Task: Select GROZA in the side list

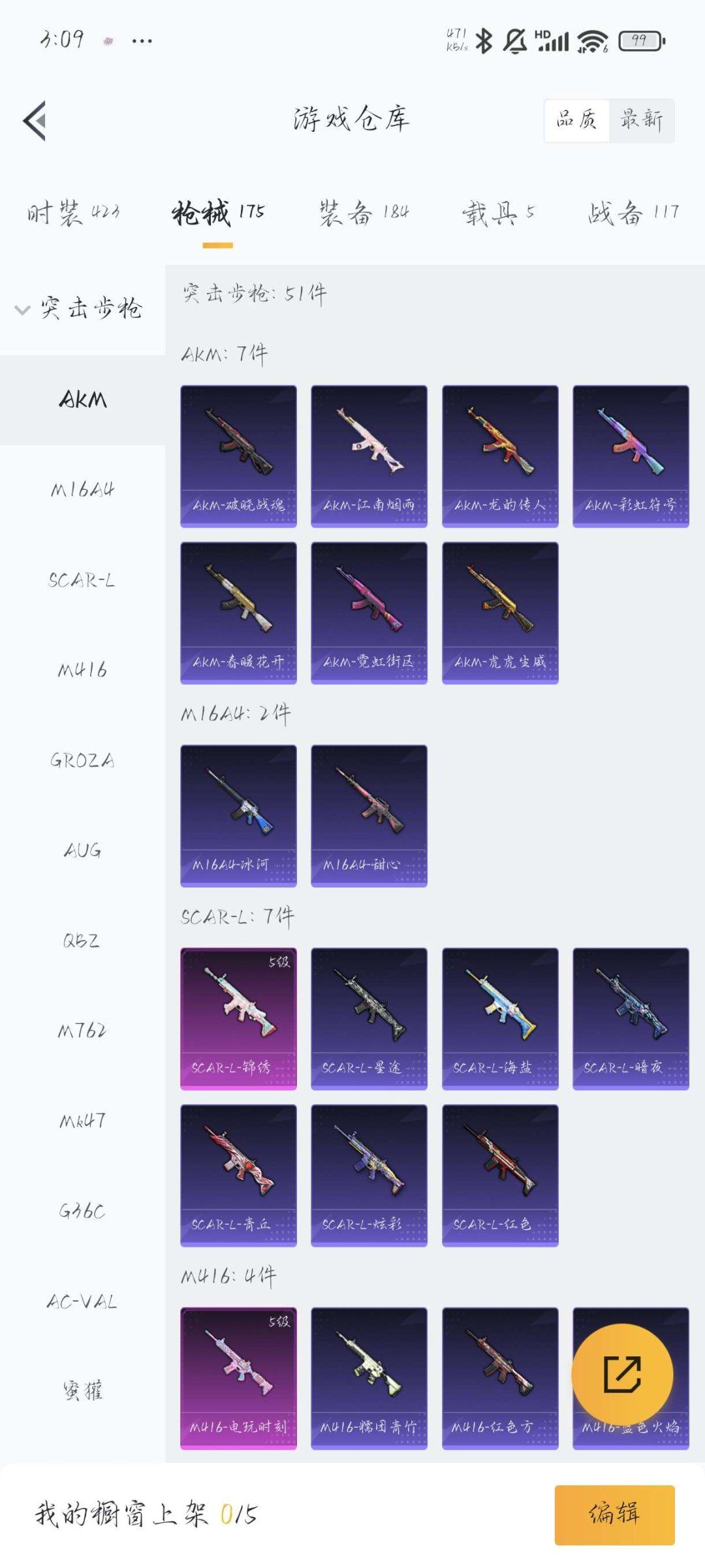Action: (x=82, y=760)
